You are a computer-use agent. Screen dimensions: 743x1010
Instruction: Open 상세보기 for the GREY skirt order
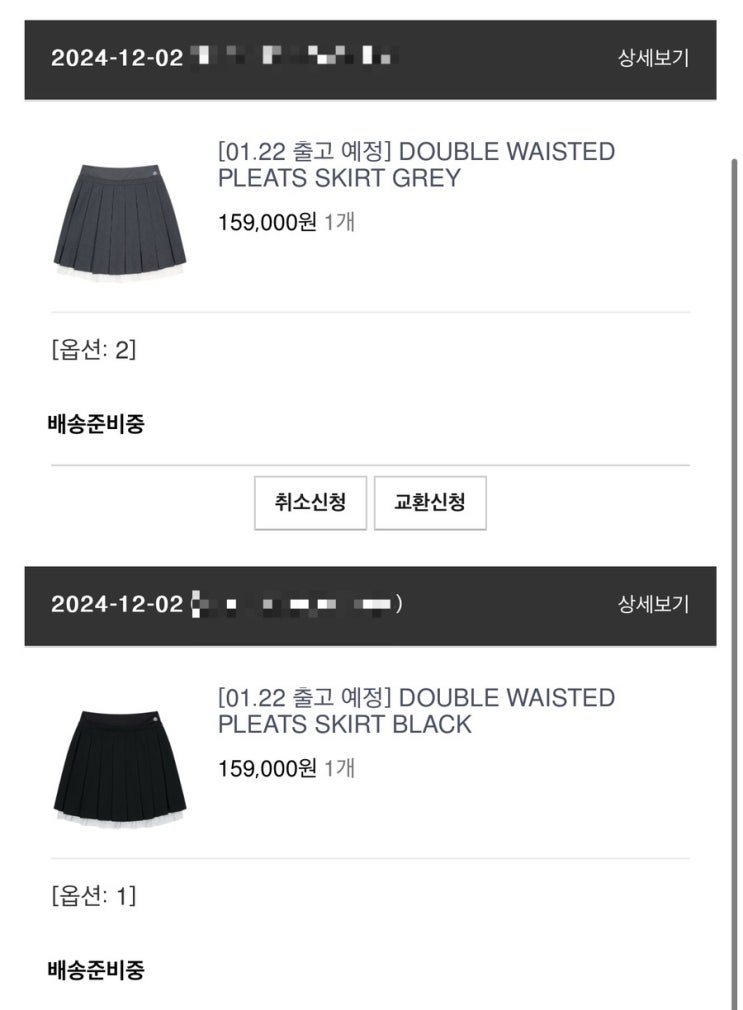pyautogui.click(x=653, y=57)
